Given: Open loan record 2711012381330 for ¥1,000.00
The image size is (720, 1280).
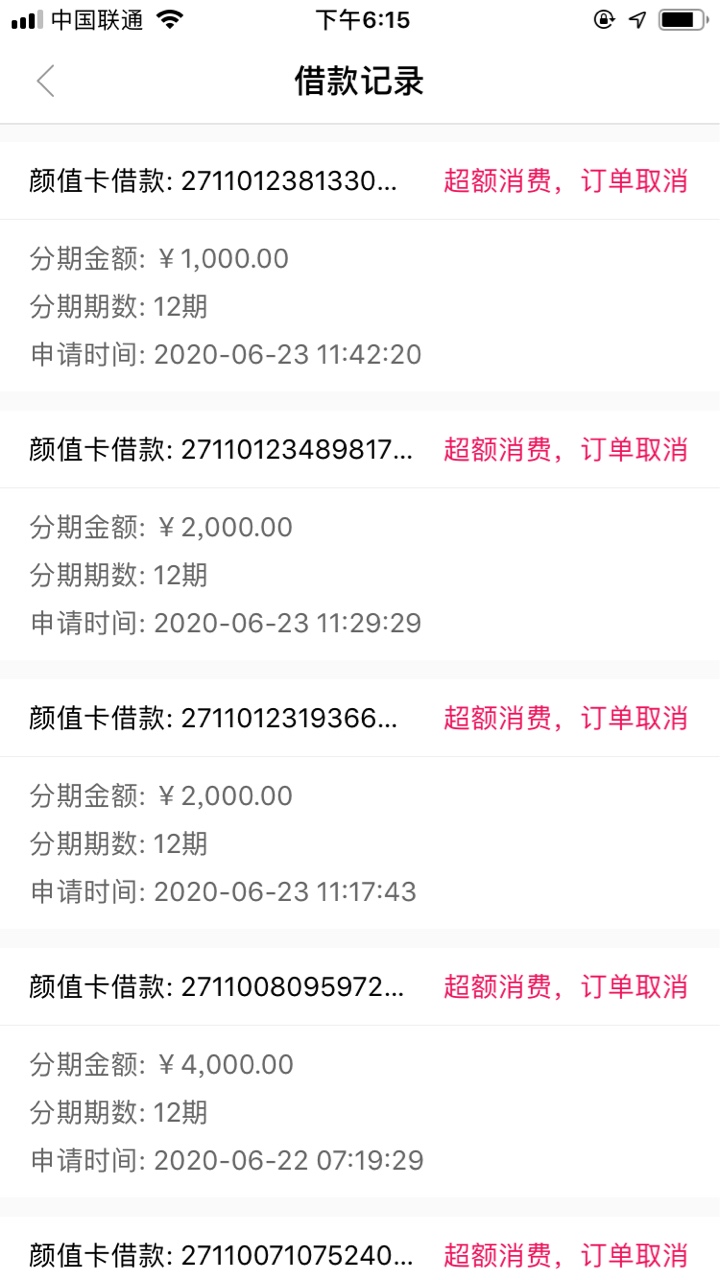Looking at the screenshot, I should point(360,267).
